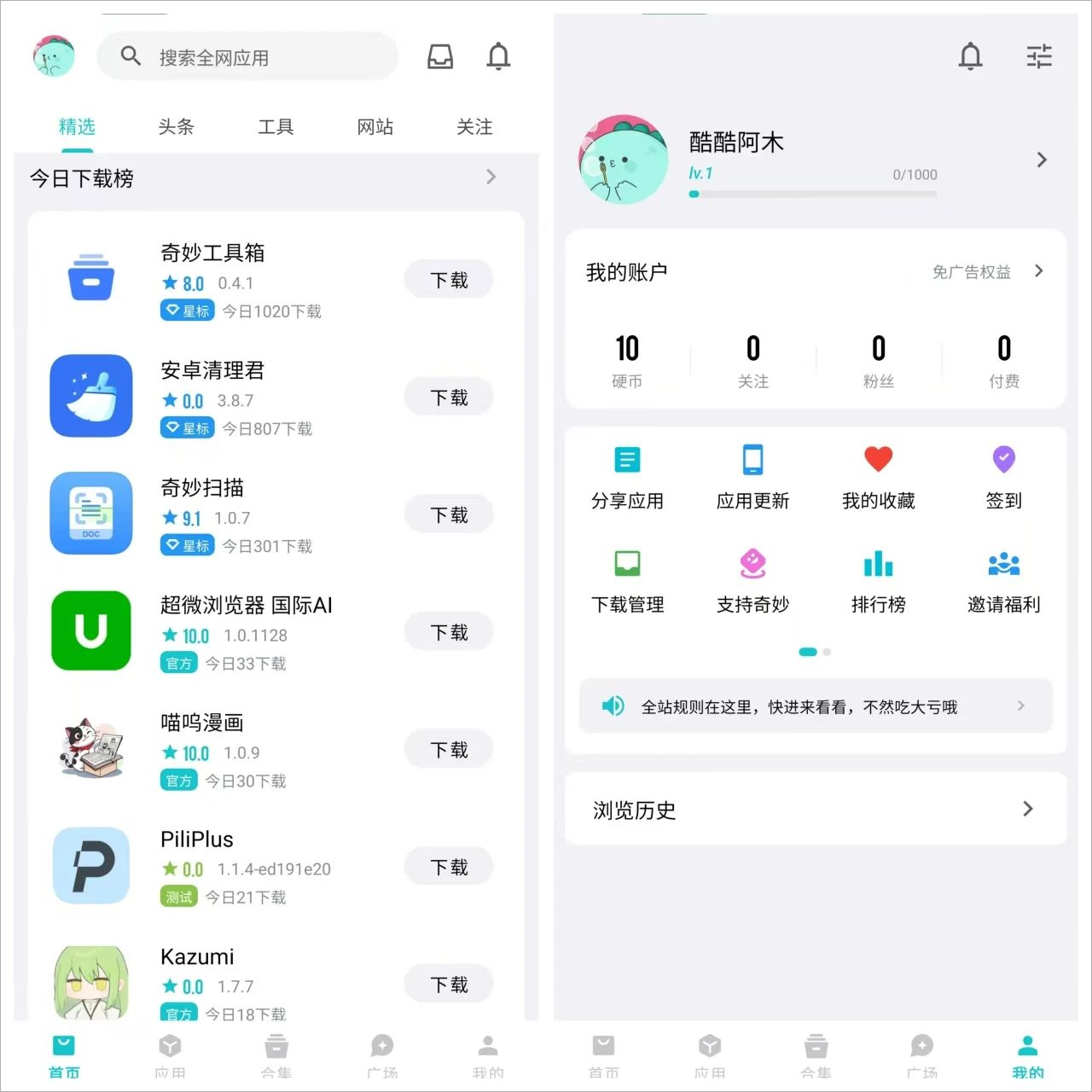Open 浏览历史

[815, 809]
